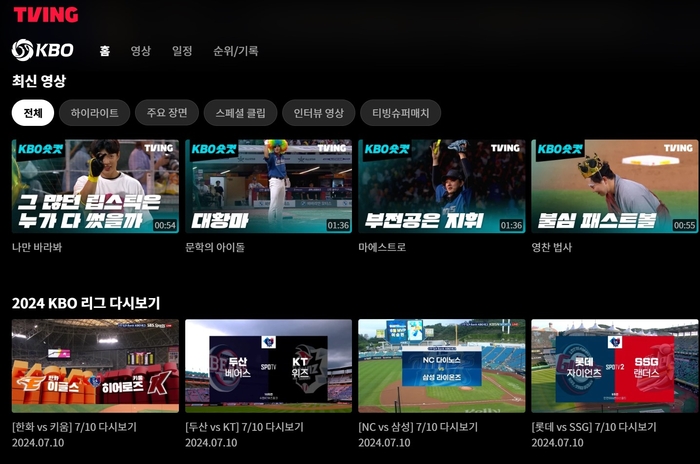Open the TVING home logo

click(x=45, y=14)
